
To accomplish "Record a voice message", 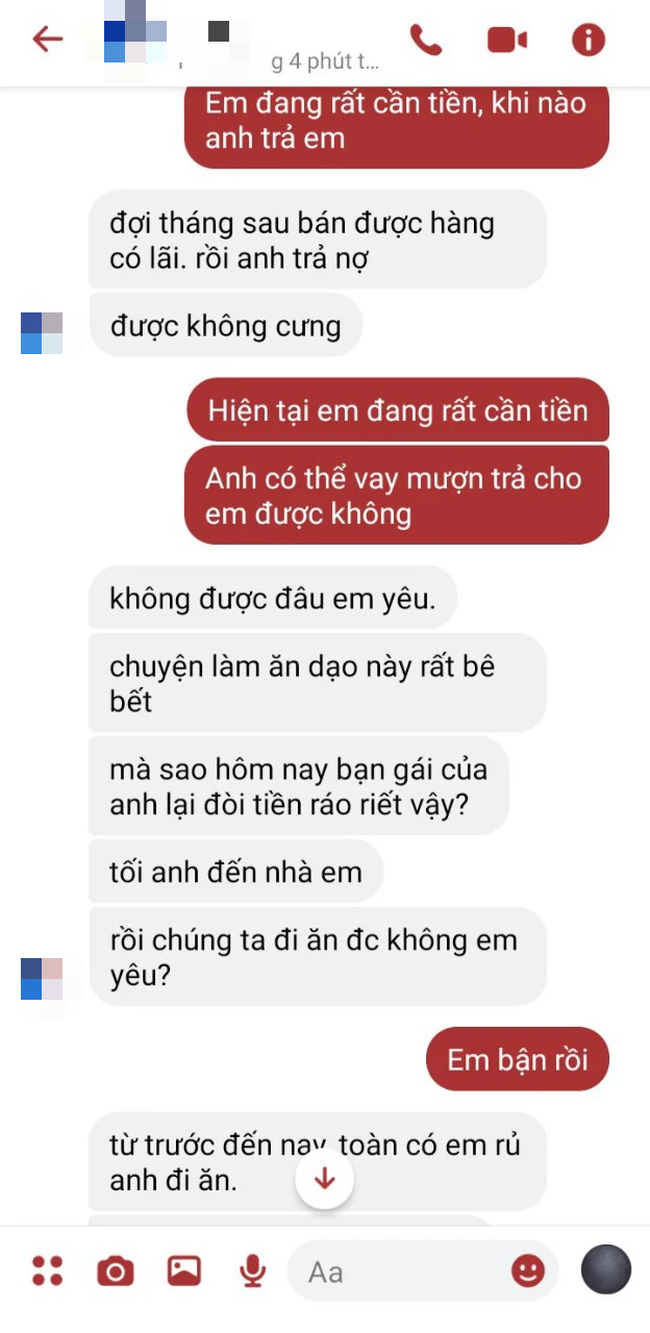I will click(x=253, y=1270).
